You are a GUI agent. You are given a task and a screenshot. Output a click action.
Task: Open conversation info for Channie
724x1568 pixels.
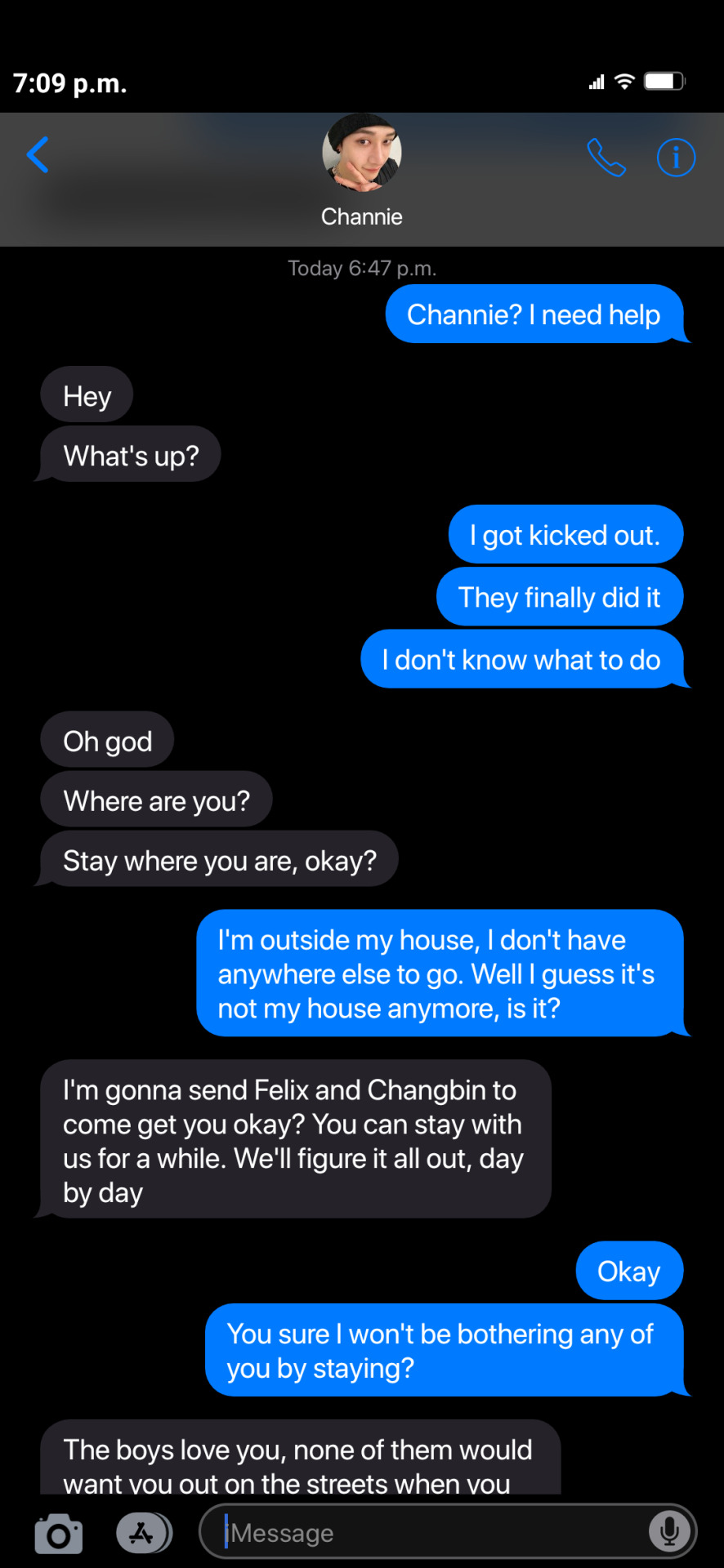[x=676, y=157]
